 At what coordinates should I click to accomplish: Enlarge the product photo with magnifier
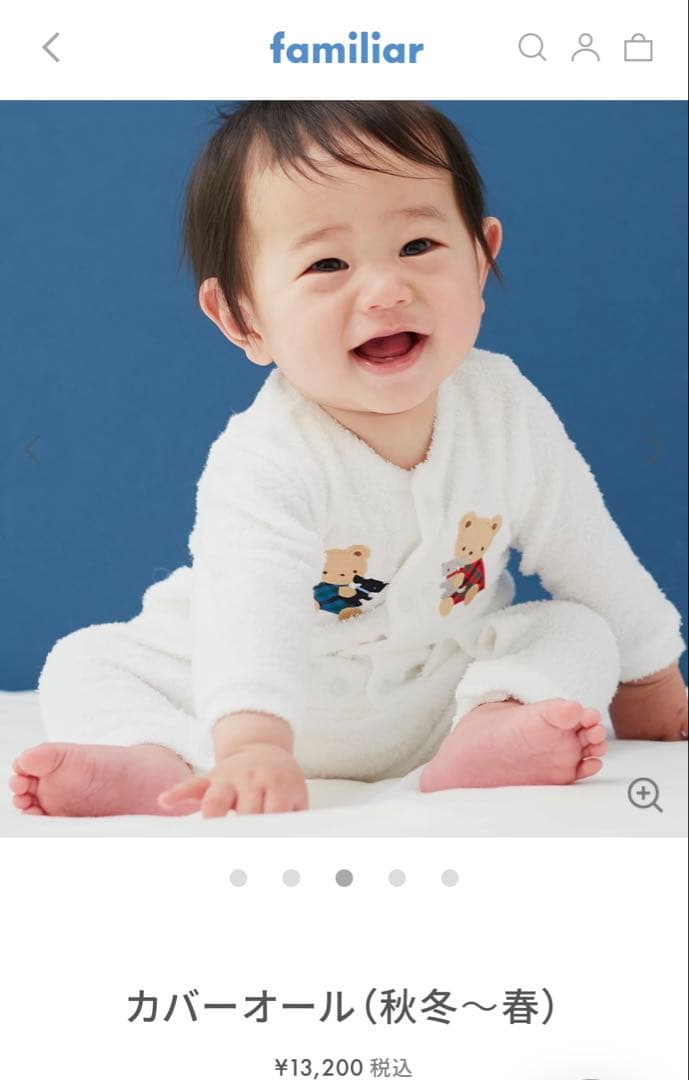tap(644, 795)
